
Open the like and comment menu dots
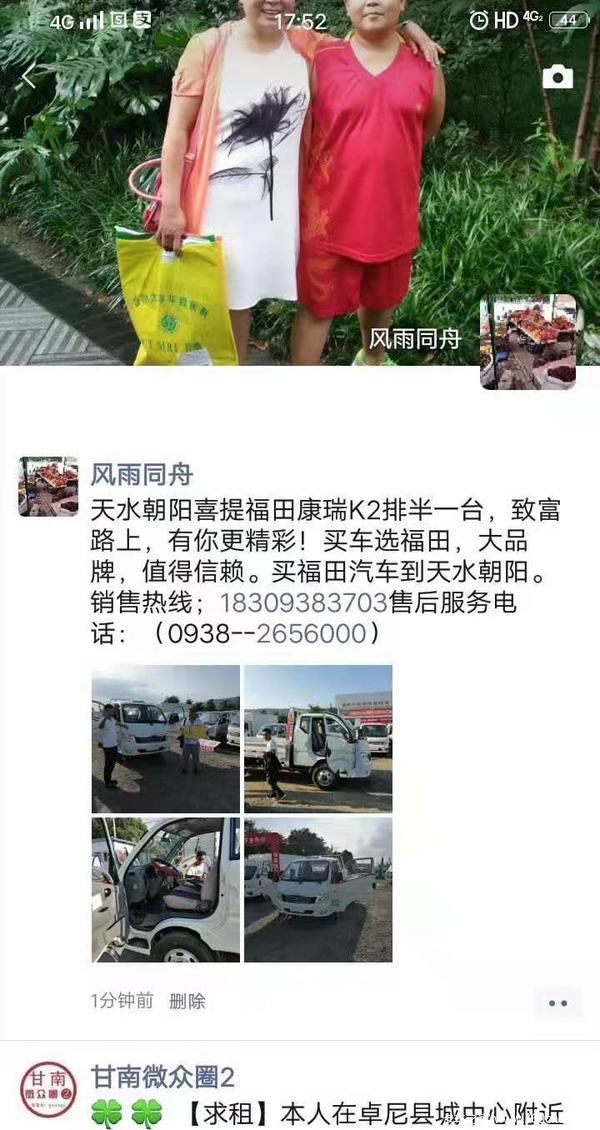click(x=557, y=1002)
